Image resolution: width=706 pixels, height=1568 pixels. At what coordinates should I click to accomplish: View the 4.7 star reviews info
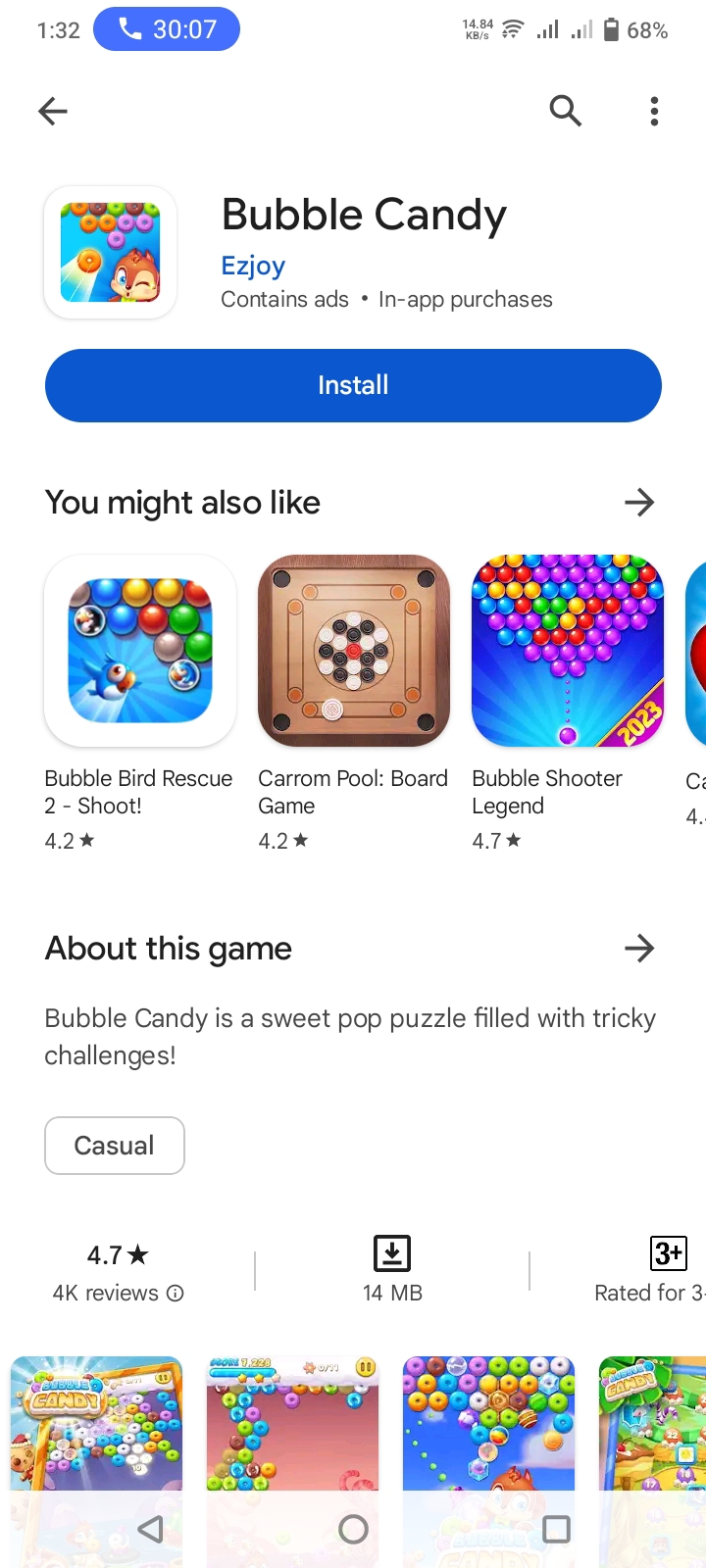coord(118,1273)
